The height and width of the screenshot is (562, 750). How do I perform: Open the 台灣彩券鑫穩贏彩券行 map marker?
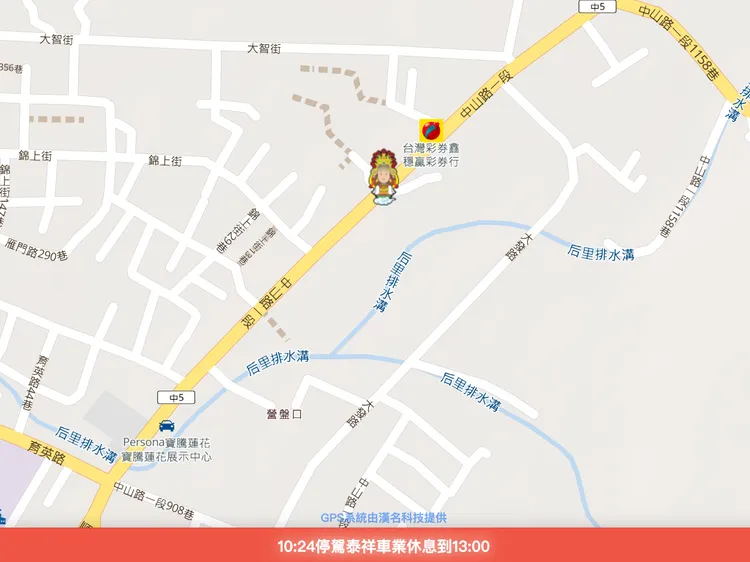pos(430,130)
